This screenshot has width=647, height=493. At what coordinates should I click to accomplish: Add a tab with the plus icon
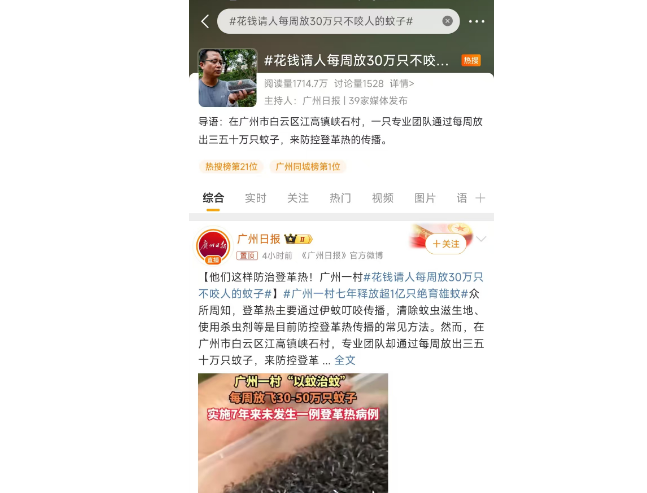pos(481,198)
